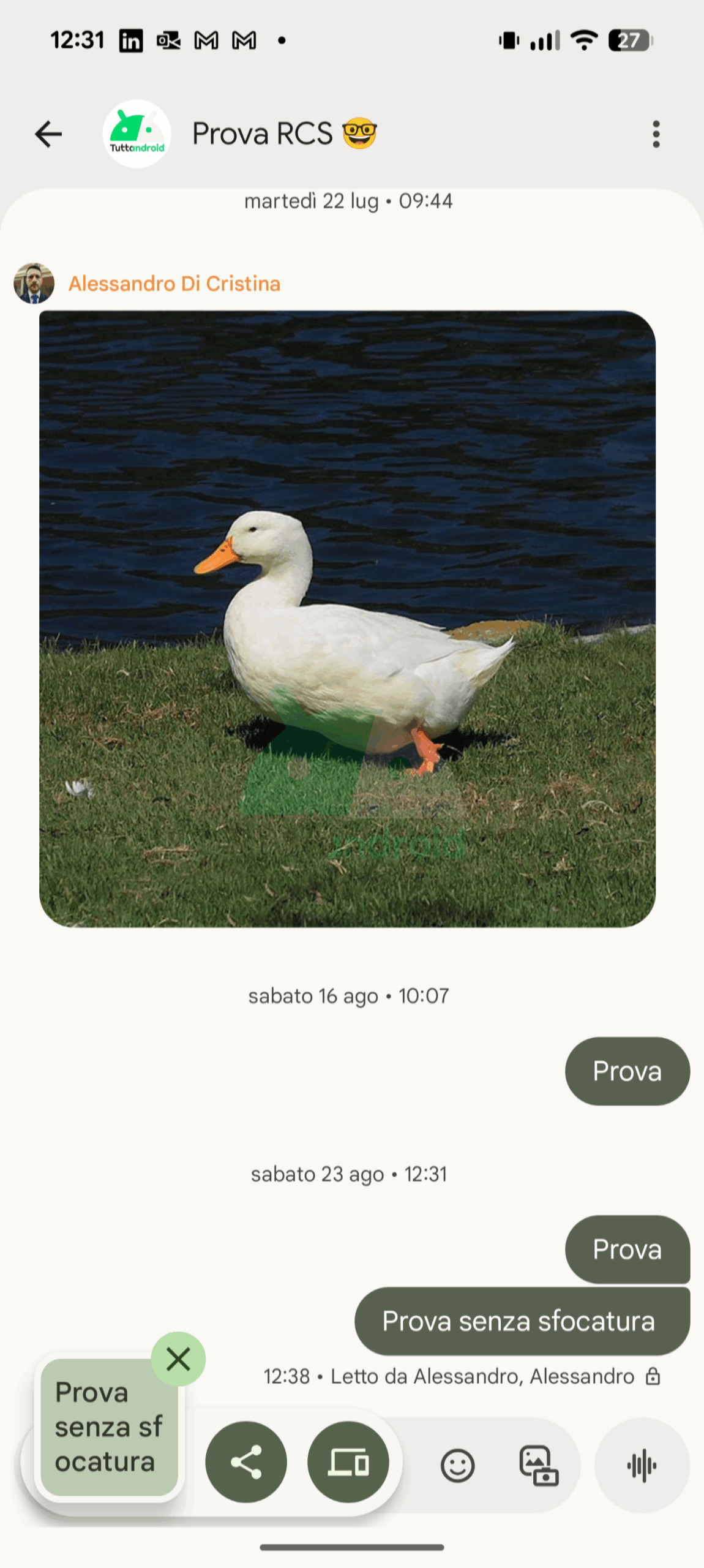
Task: Open the Tuttandroid group avatar
Action: (x=137, y=134)
